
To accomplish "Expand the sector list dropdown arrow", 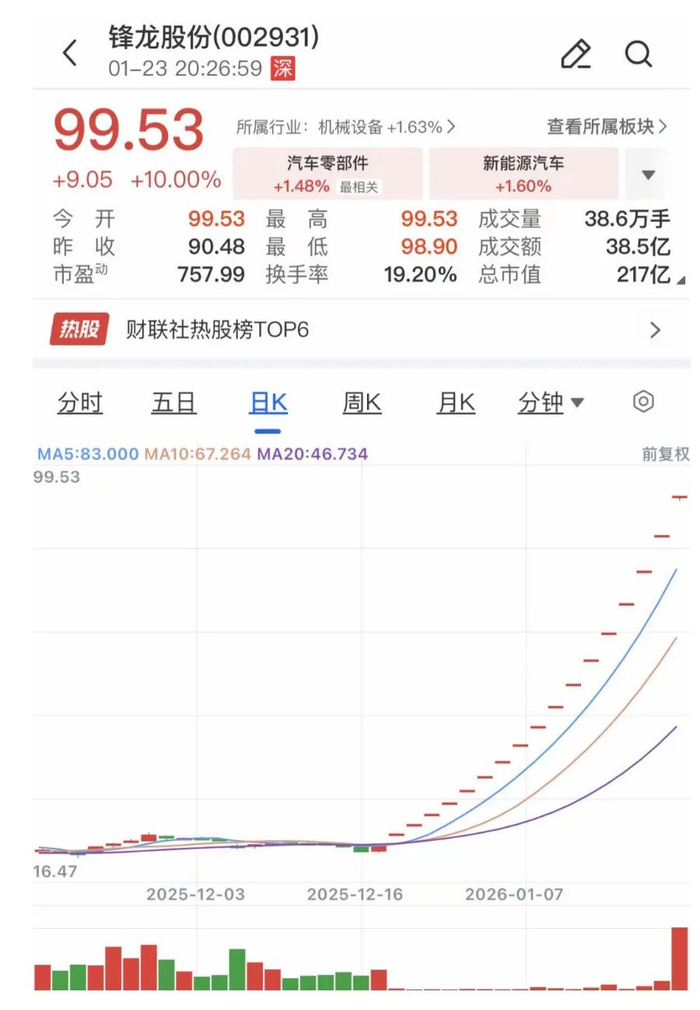I will [x=648, y=174].
